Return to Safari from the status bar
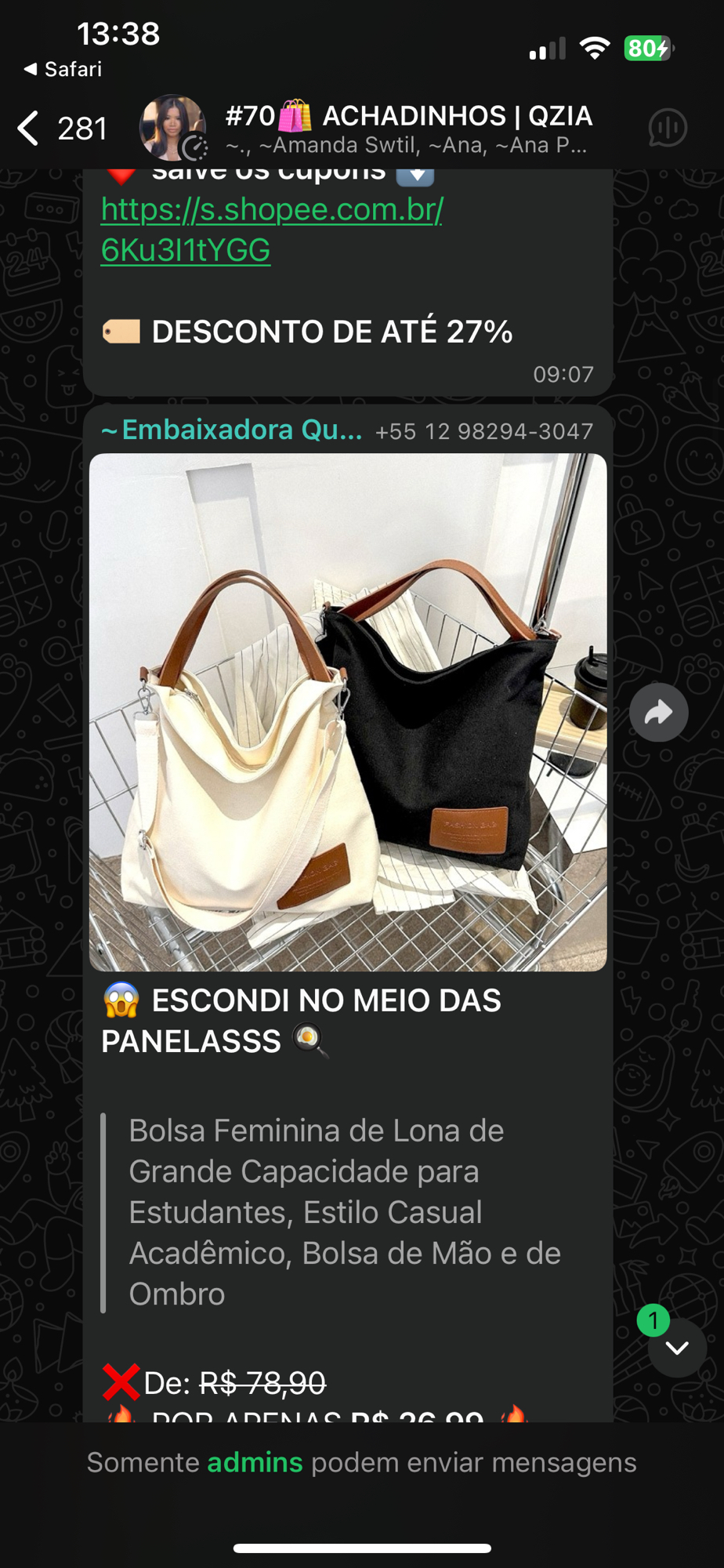This screenshot has width=724, height=1568. [x=63, y=69]
